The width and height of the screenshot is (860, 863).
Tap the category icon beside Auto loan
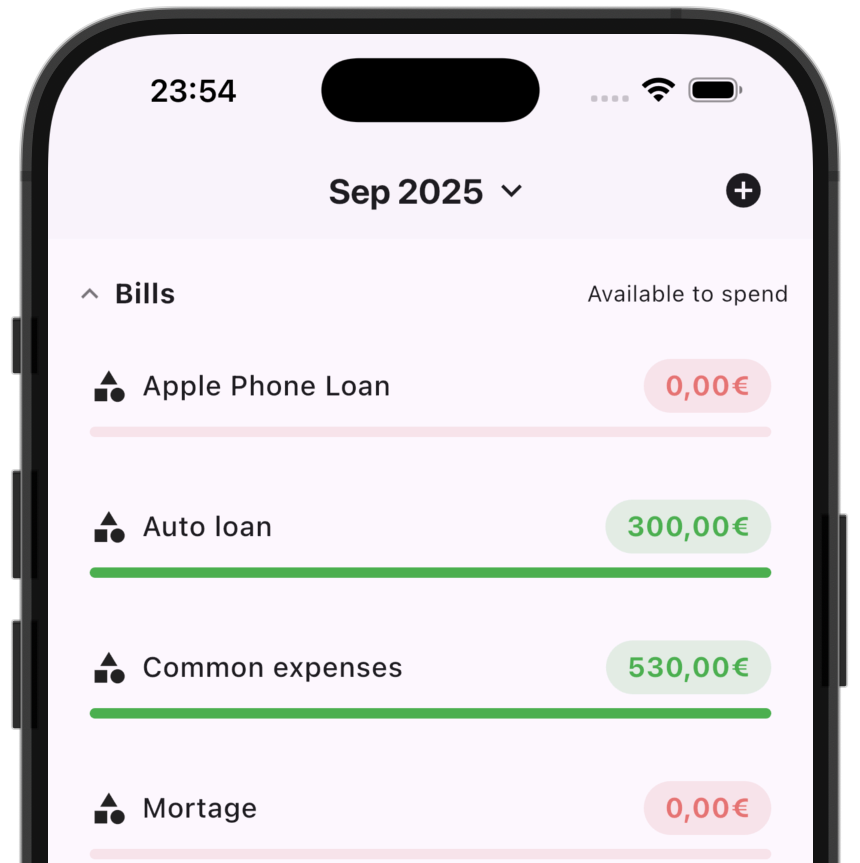(110, 527)
